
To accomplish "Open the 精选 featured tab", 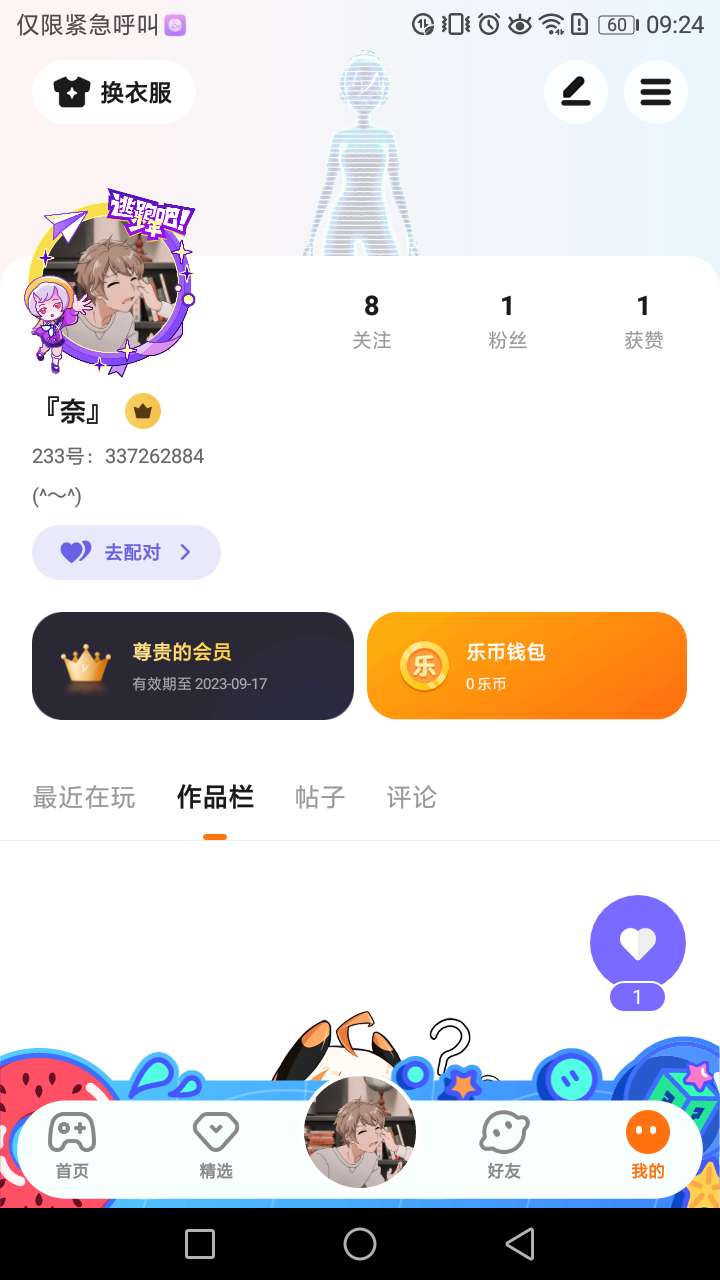I will tap(216, 1147).
